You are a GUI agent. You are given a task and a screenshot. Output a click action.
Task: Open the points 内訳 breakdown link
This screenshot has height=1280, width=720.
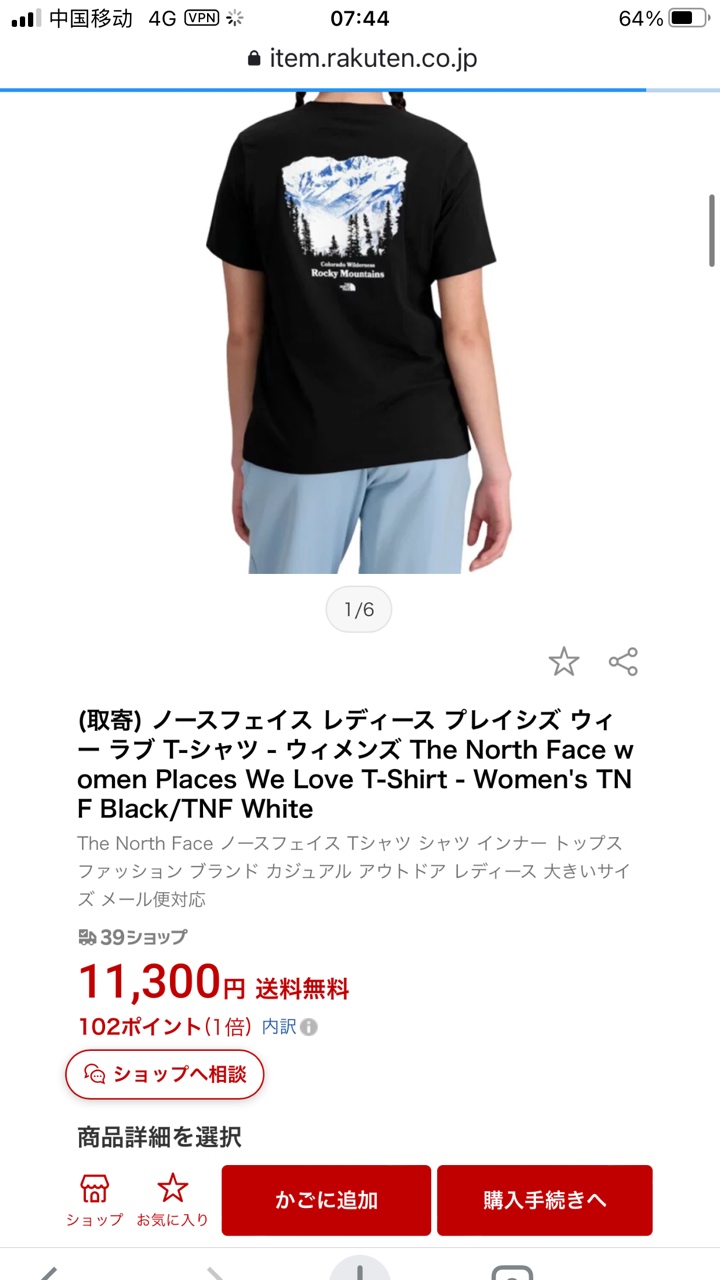click(280, 1027)
